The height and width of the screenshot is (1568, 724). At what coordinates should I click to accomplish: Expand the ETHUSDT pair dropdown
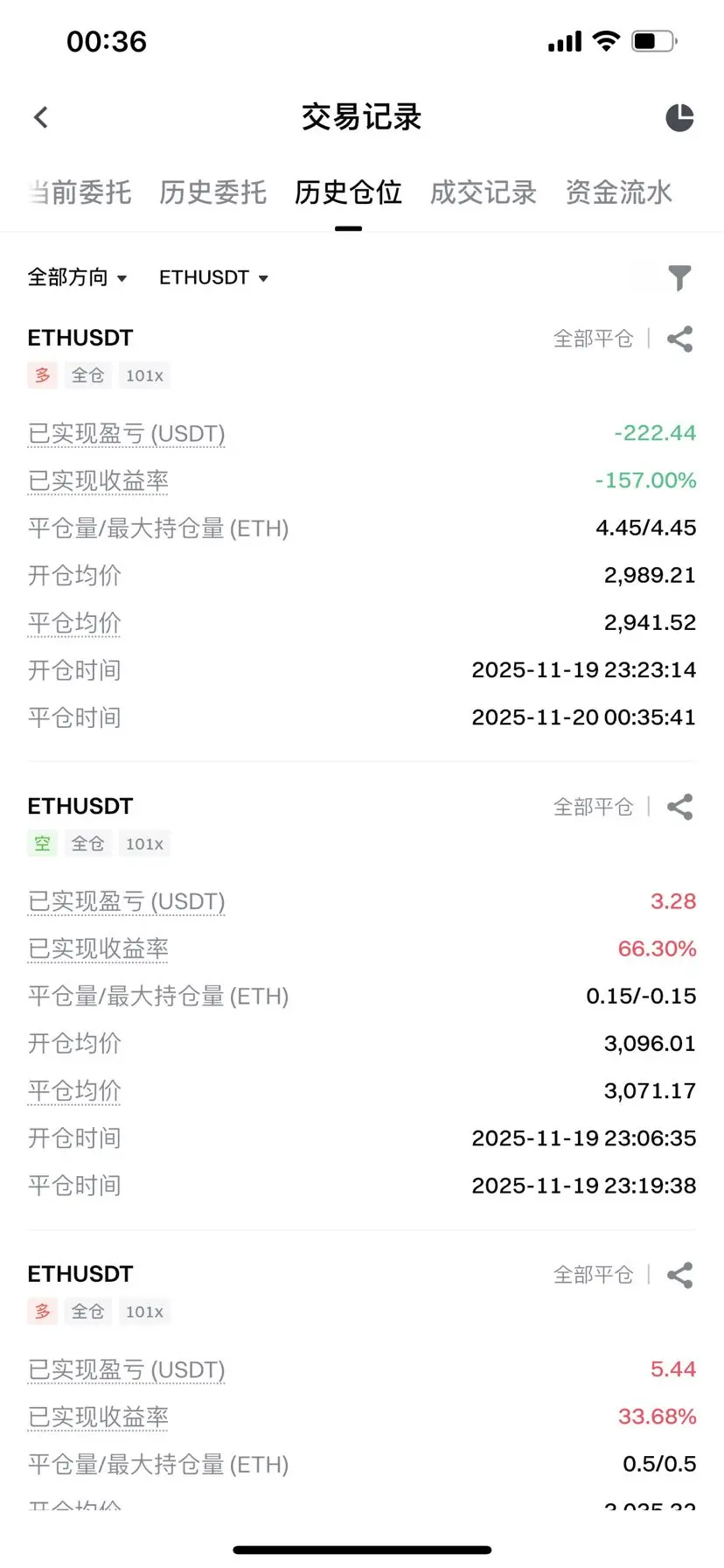coord(213,277)
